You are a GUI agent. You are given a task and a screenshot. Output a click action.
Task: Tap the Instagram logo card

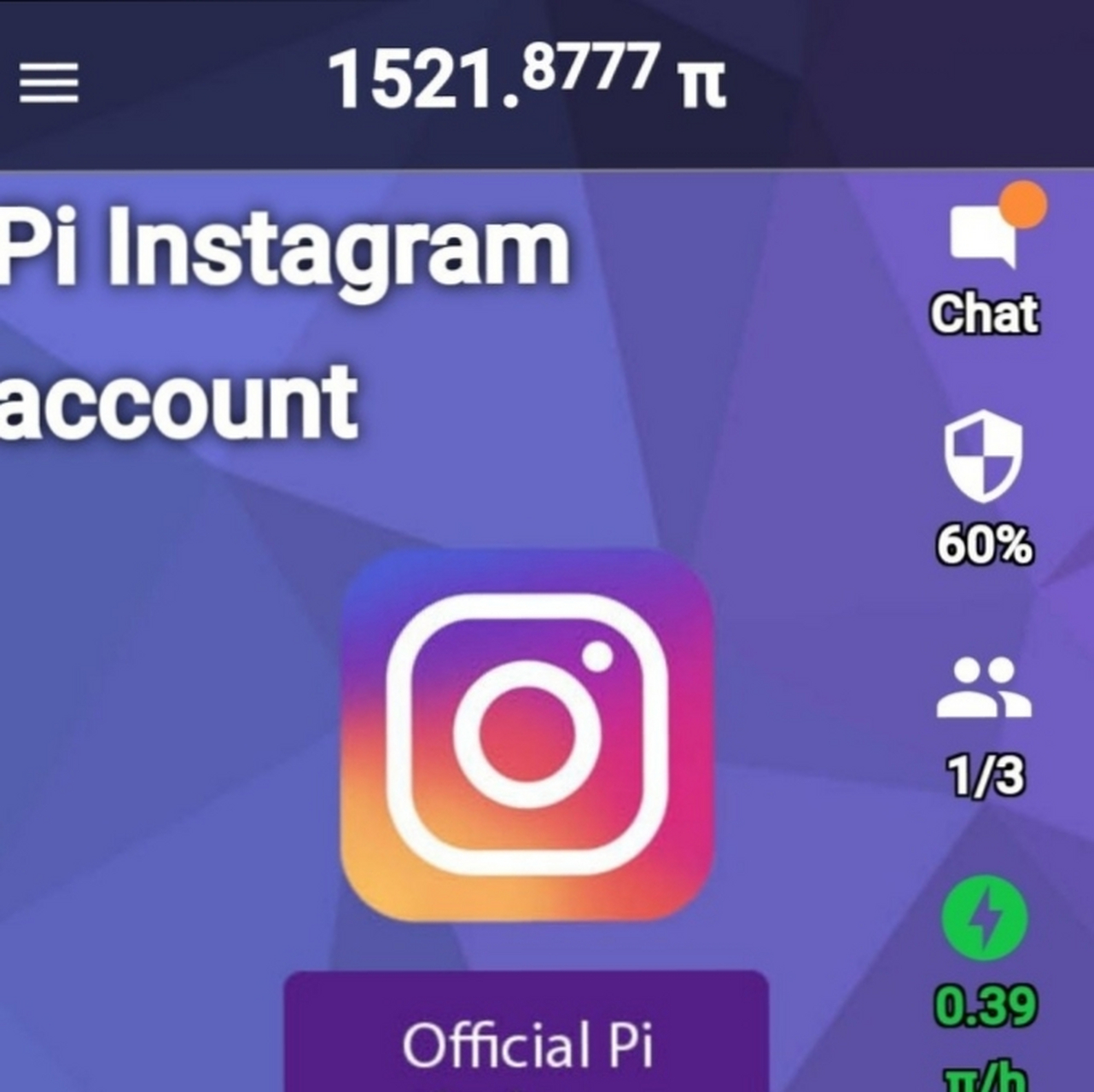point(527,735)
